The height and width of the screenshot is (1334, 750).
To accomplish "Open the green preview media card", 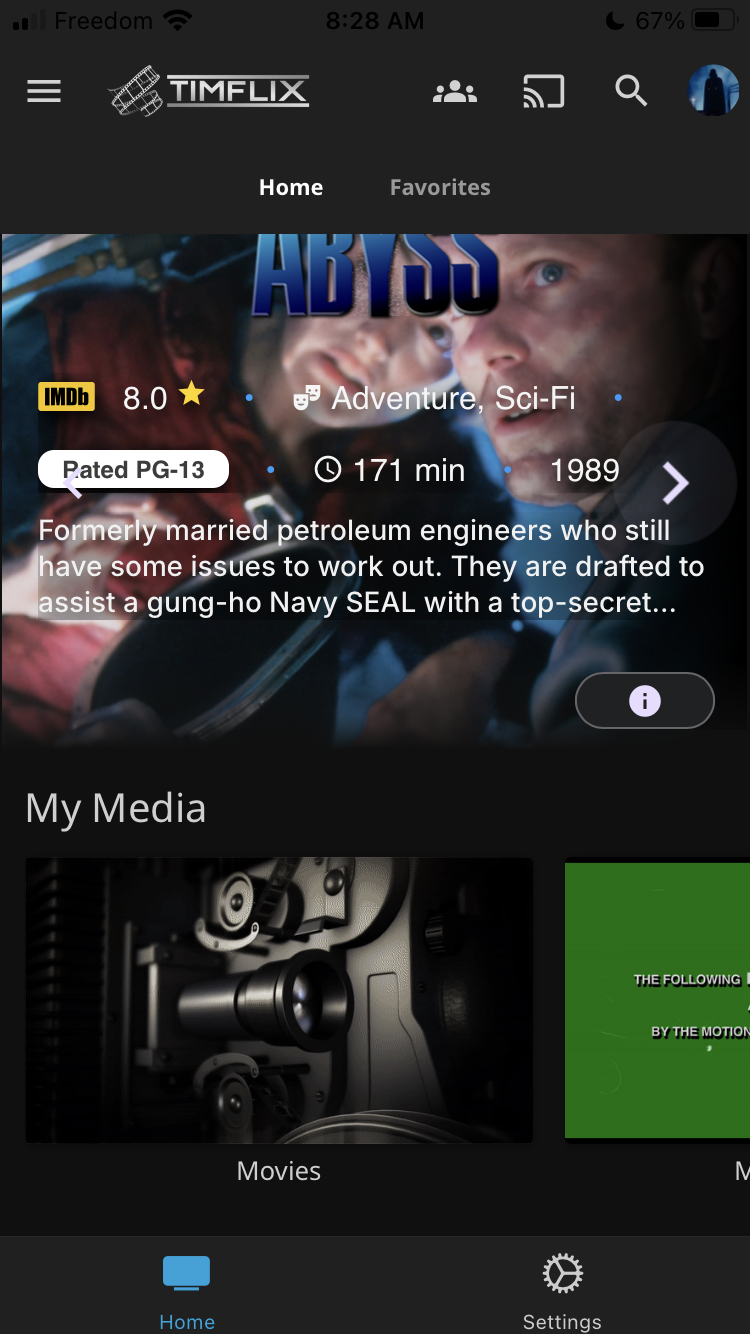I will [x=657, y=1000].
